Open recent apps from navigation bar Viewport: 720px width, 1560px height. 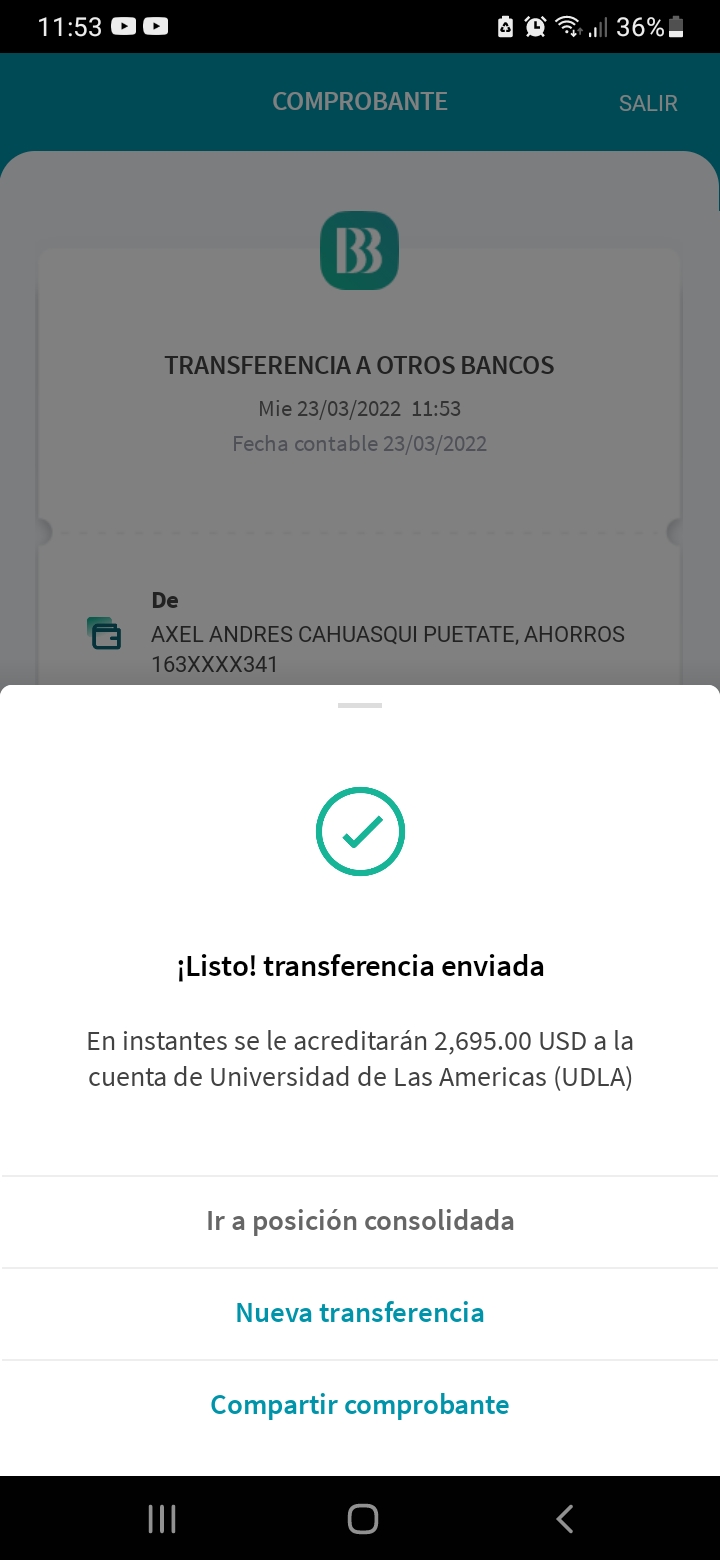point(162,1519)
